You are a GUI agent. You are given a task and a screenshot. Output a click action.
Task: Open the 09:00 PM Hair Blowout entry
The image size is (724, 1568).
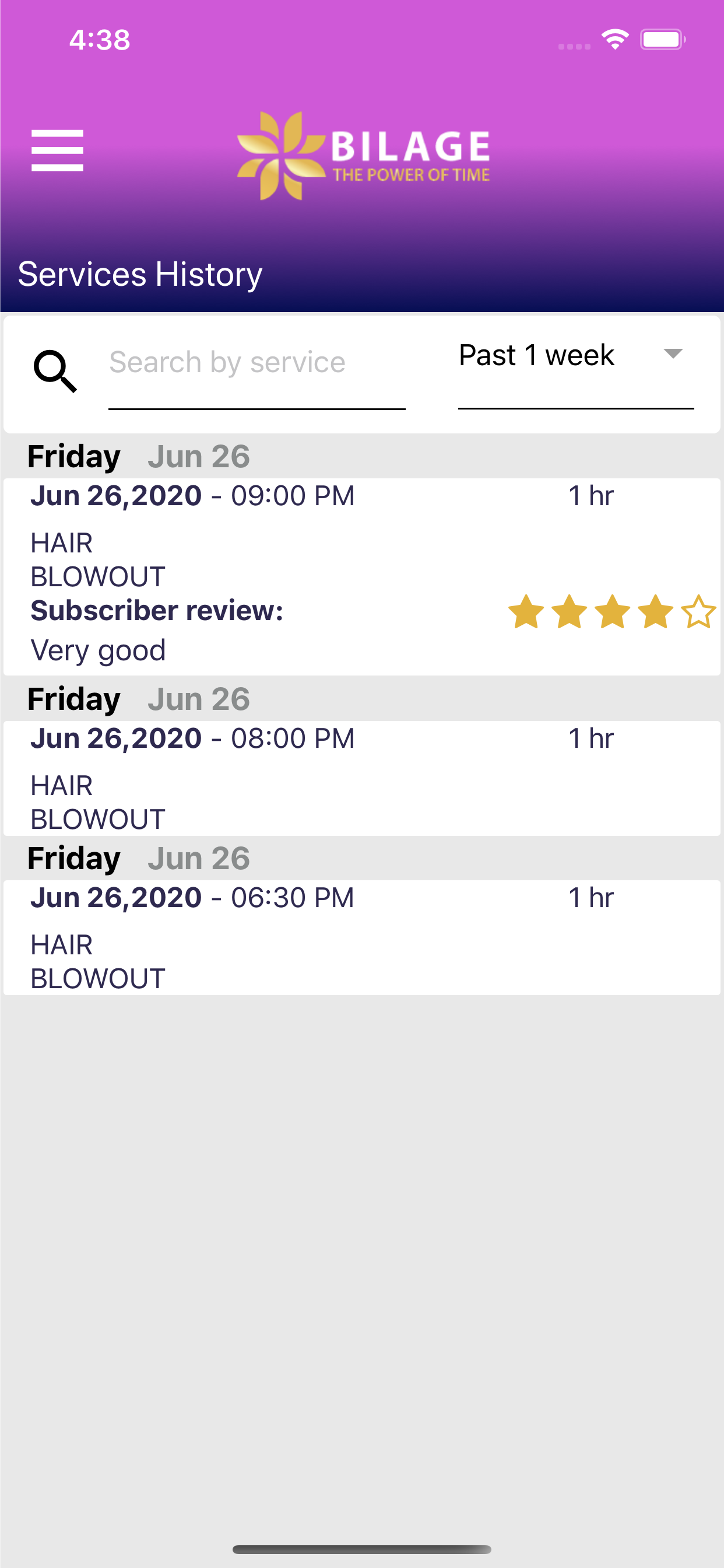[362, 576]
